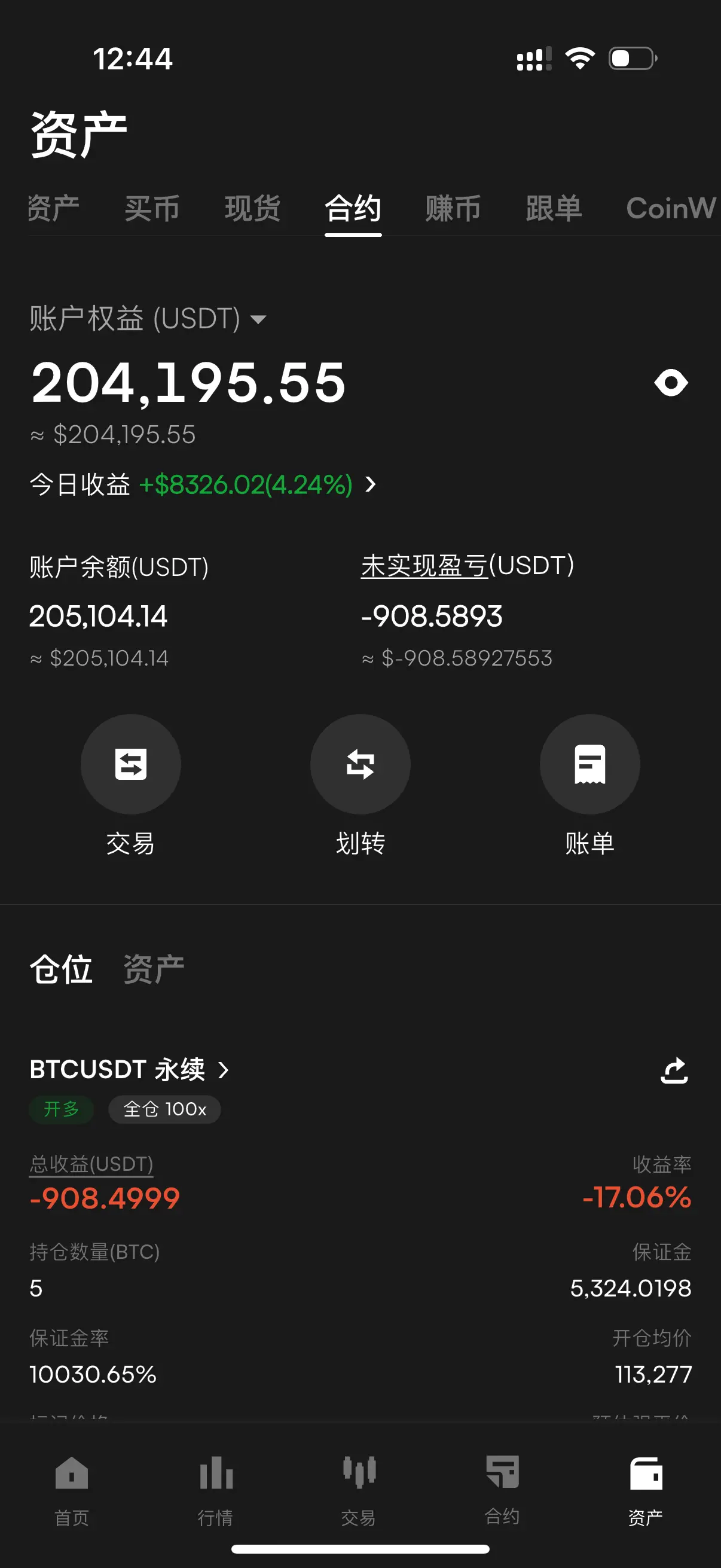Switch to the 买币 top tab
The width and height of the screenshot is (721, 1568).
(152, 209)
